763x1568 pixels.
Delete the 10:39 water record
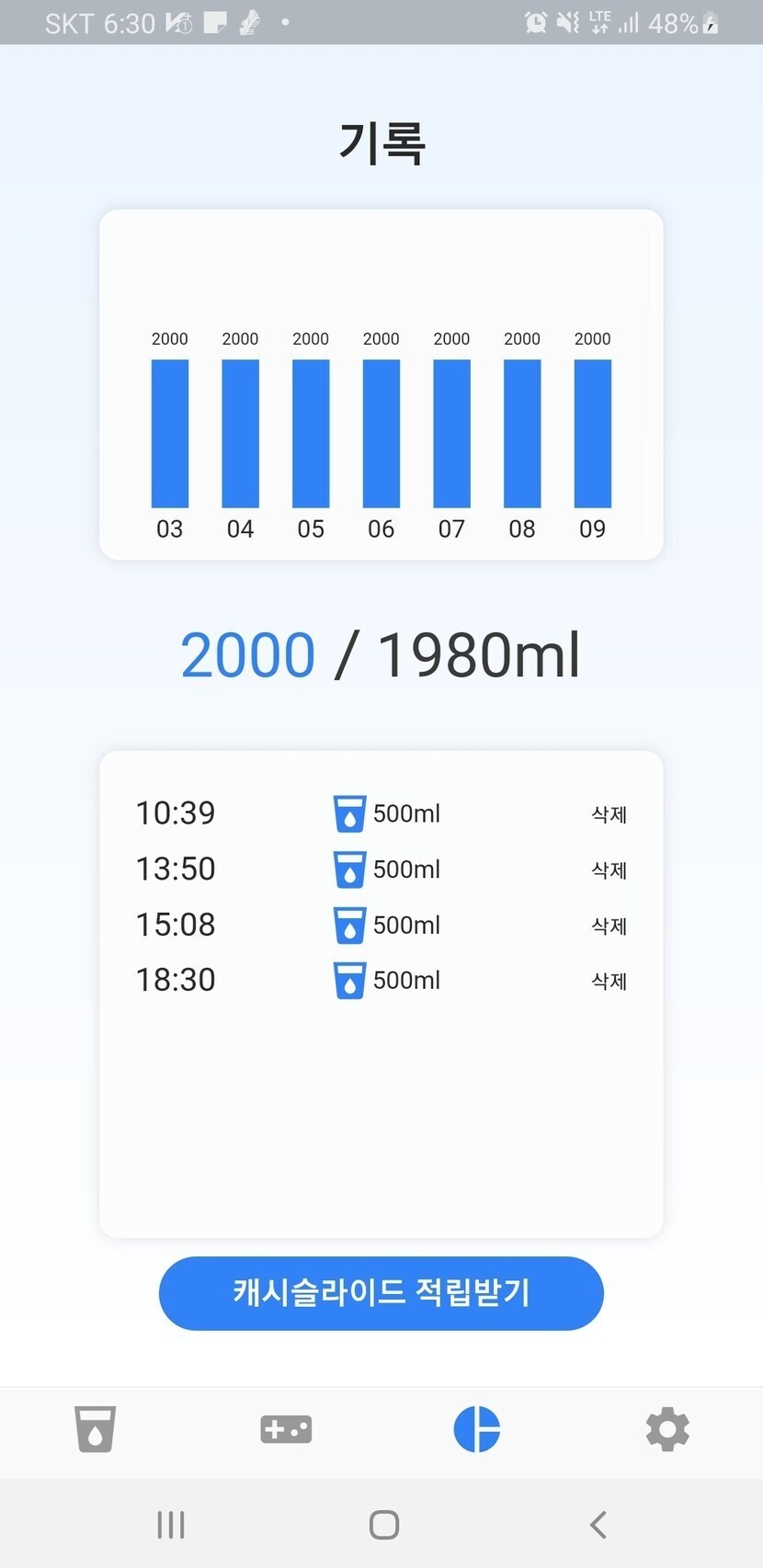point(609,814)
